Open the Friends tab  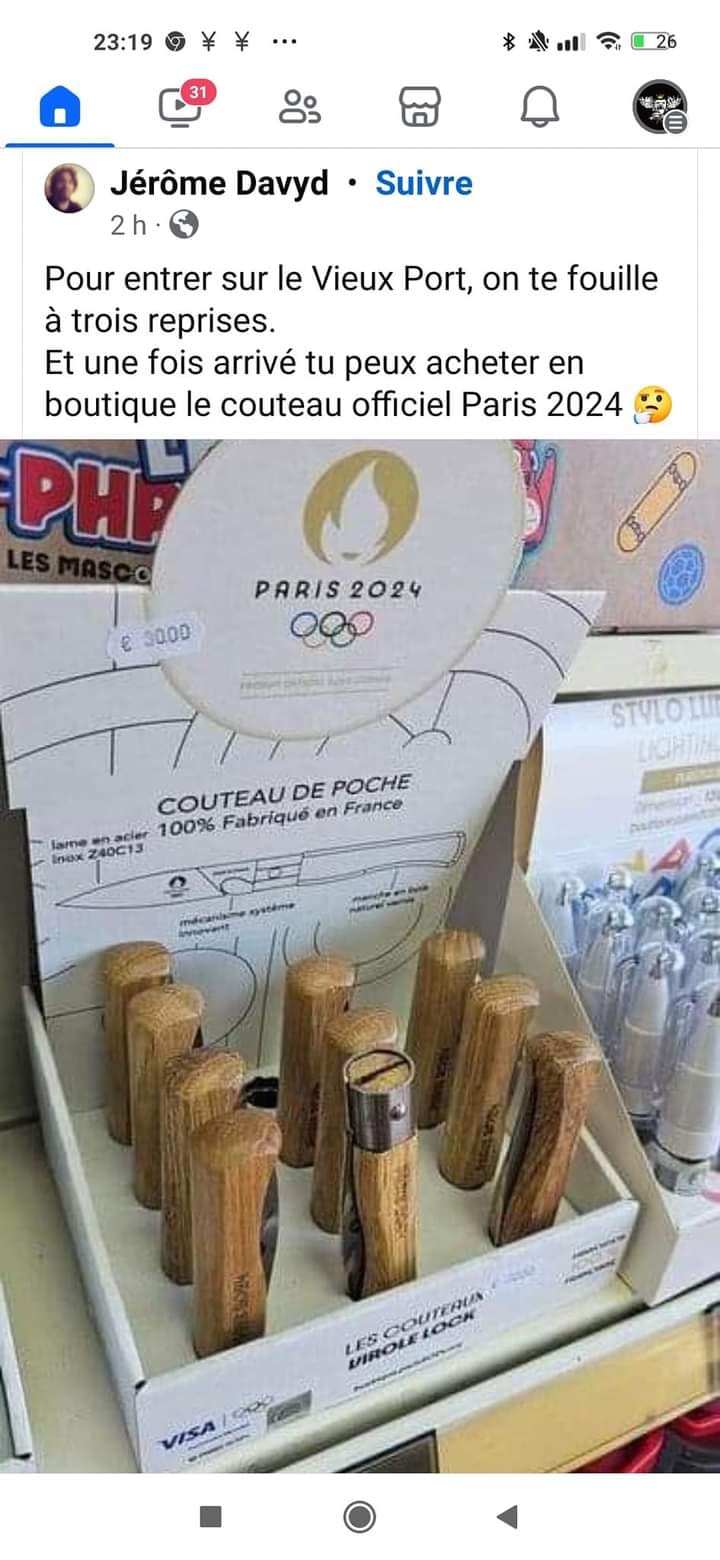[300, 107]
